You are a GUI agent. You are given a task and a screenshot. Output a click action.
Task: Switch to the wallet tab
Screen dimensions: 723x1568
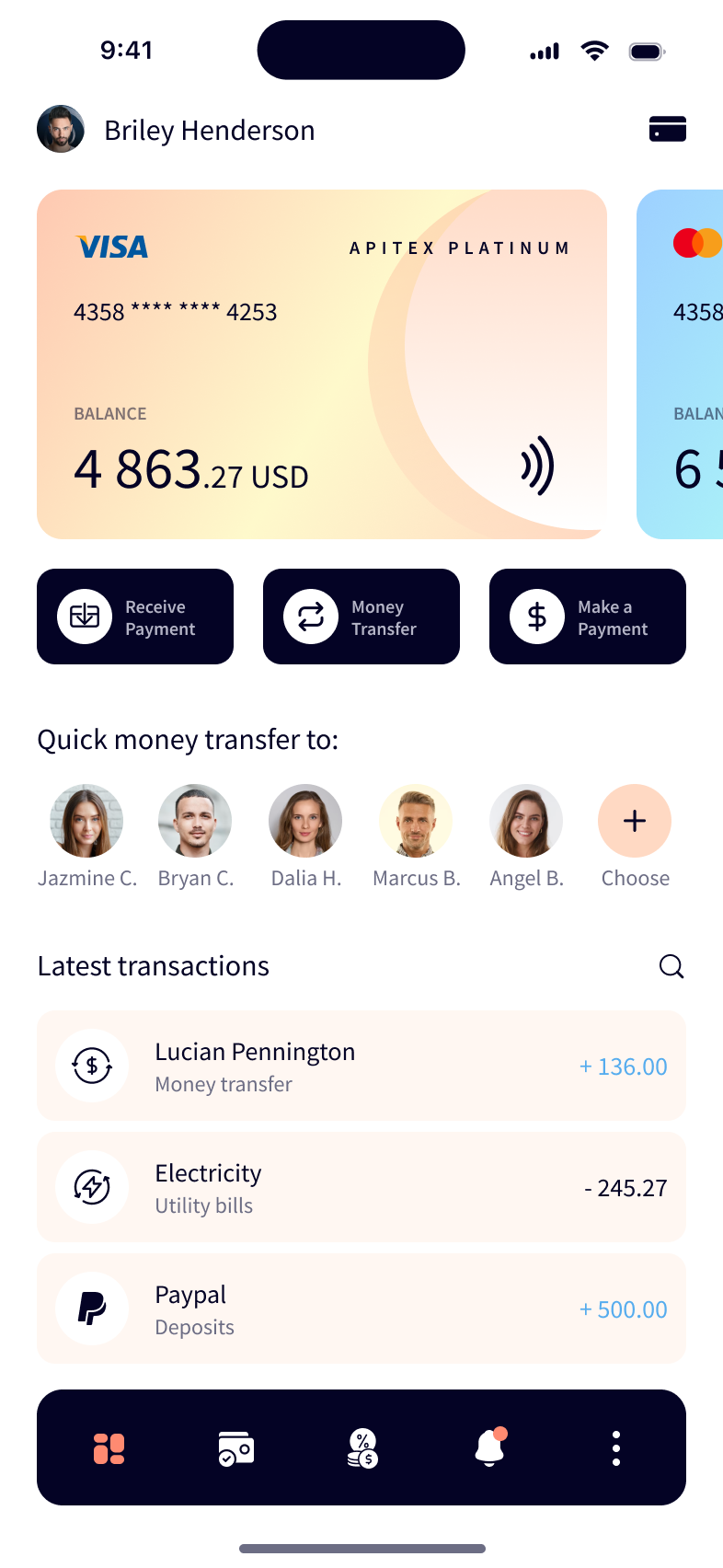(x=235, y=1448)
